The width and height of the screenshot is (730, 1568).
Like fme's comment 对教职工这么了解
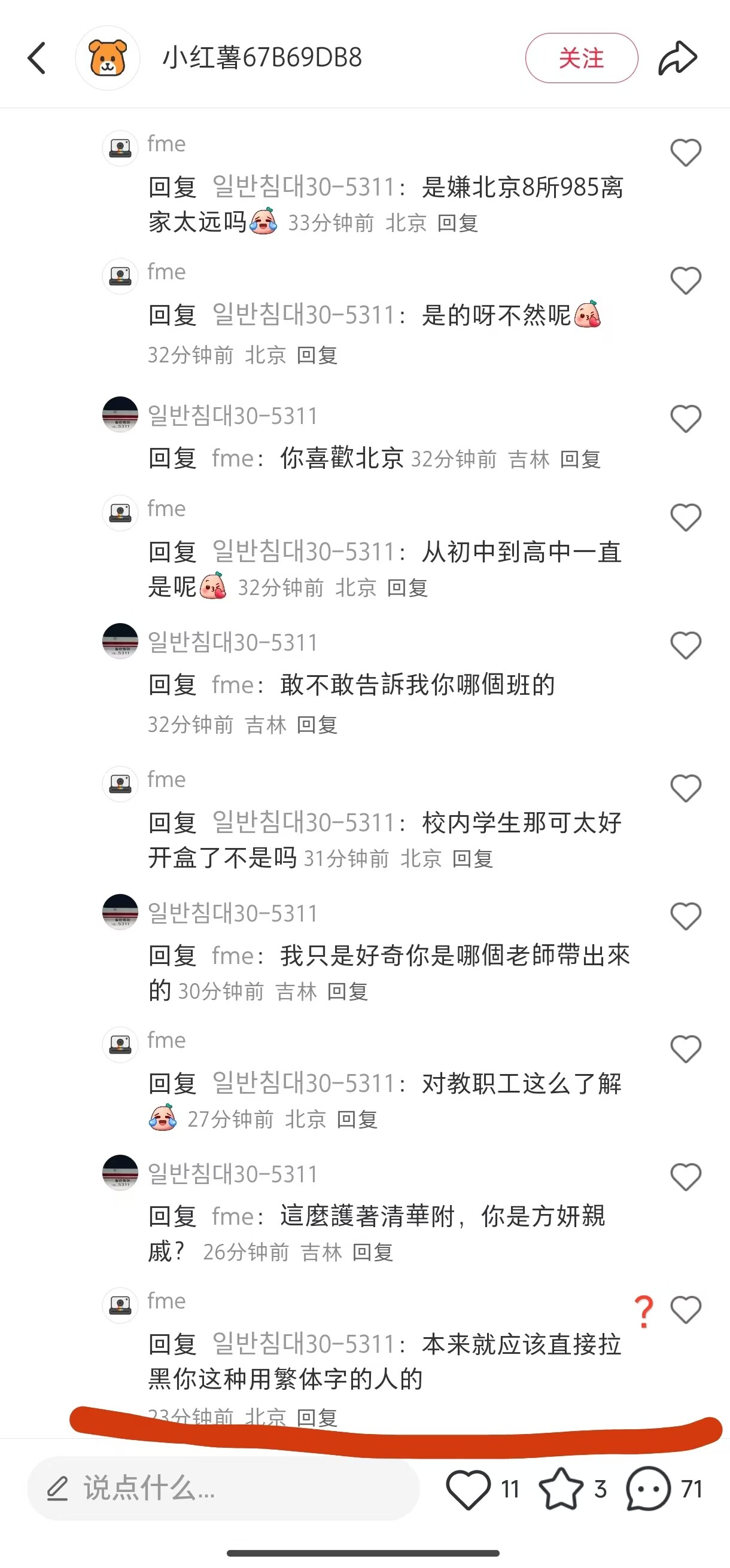point(686,1049)
